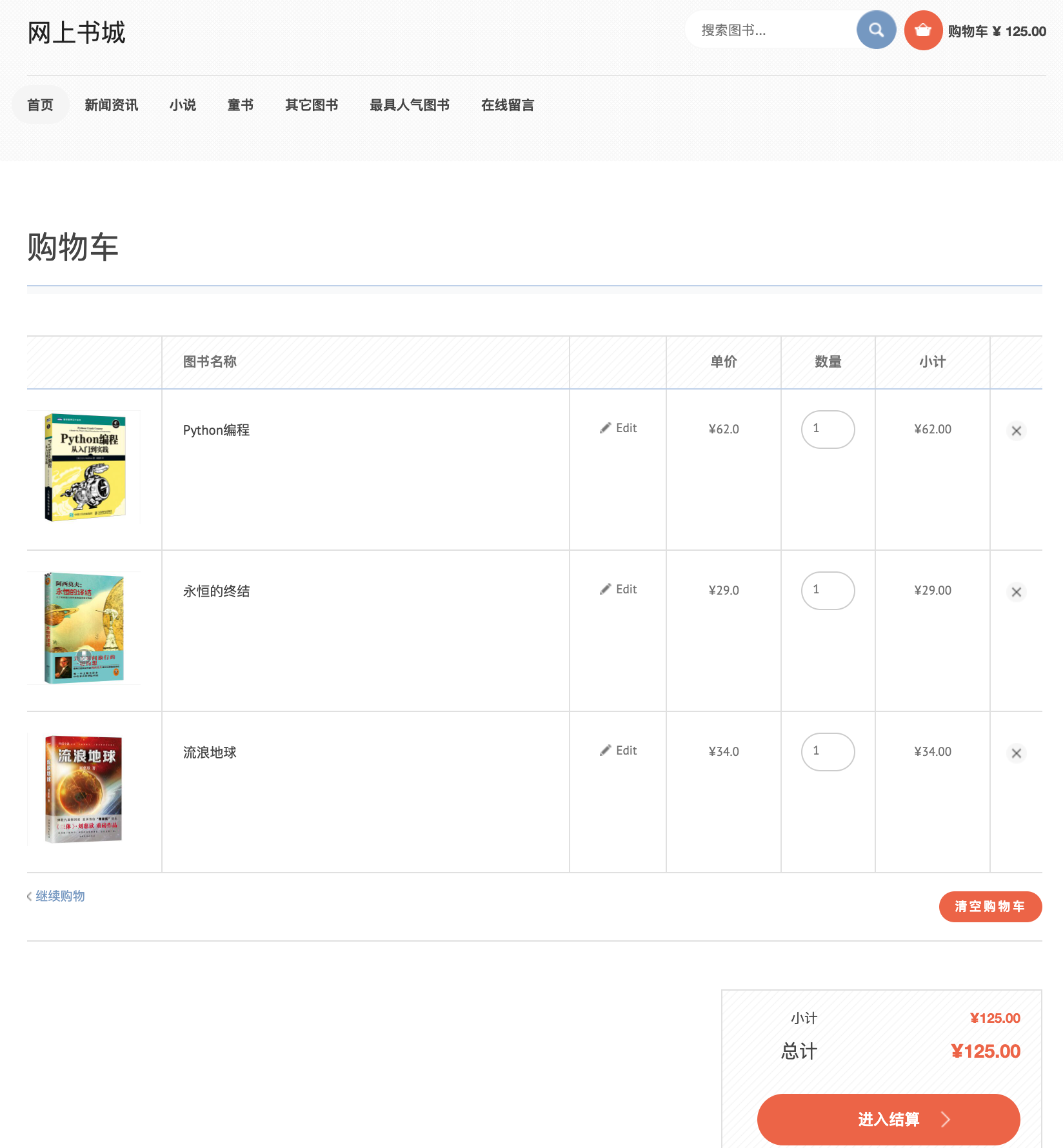The height and width of the screenshot is (1148, 1063).
Task: Edit the 永恒的终结 cart item
Action: coord(618,589)
